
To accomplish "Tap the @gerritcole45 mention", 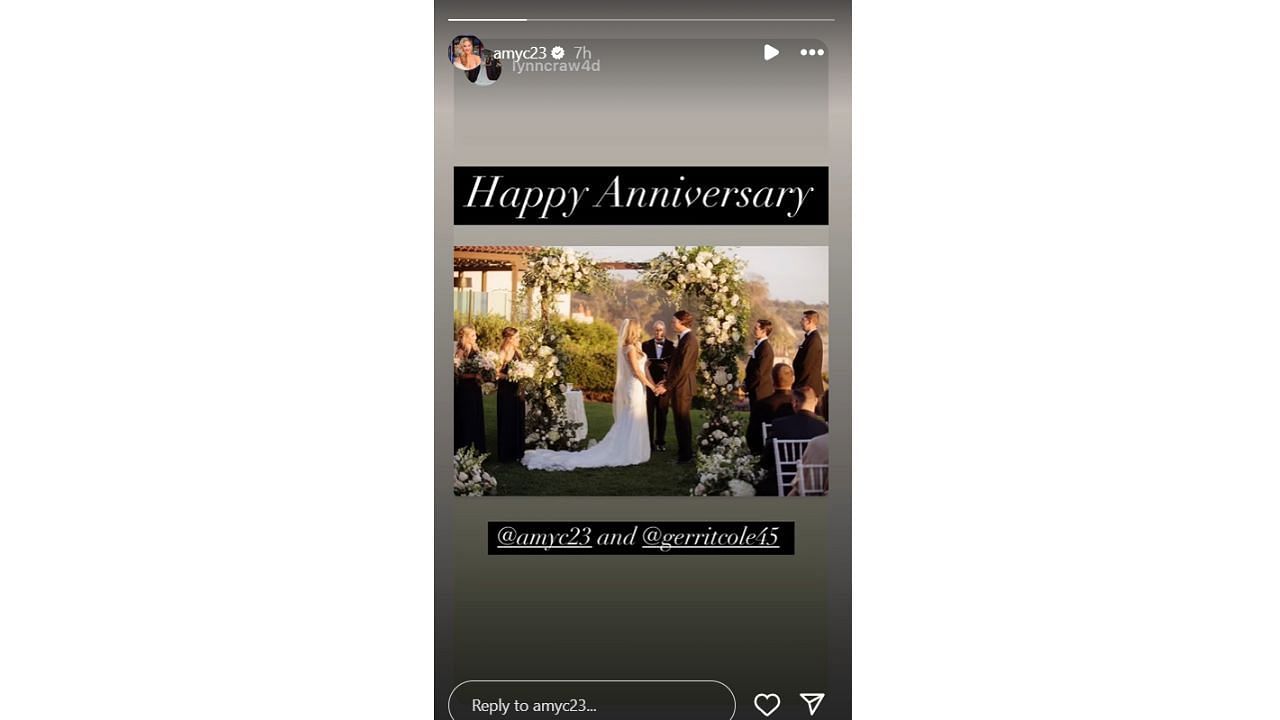I will (710, 537).
